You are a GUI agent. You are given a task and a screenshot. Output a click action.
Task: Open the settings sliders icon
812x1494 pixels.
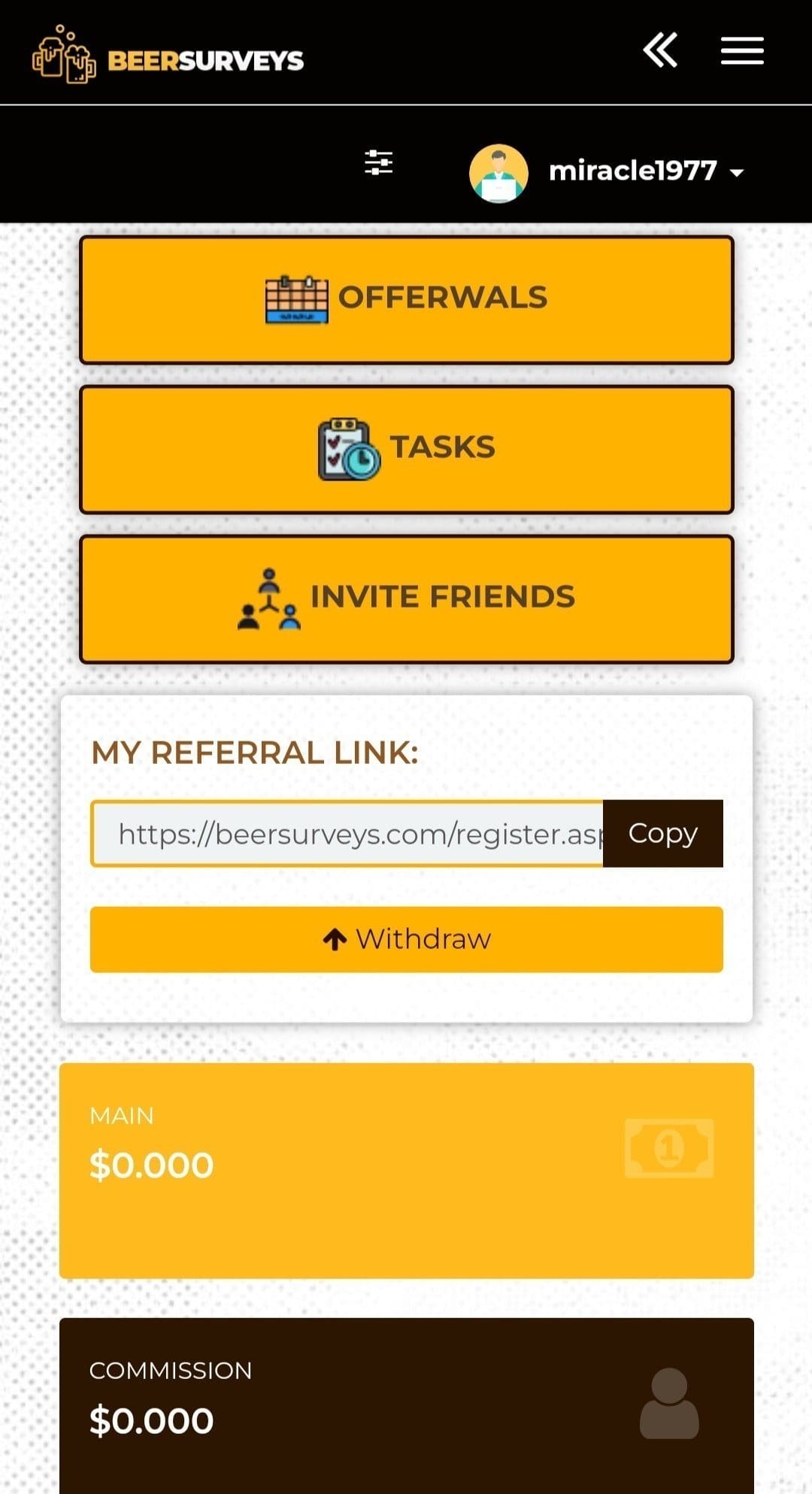[378, 162]
